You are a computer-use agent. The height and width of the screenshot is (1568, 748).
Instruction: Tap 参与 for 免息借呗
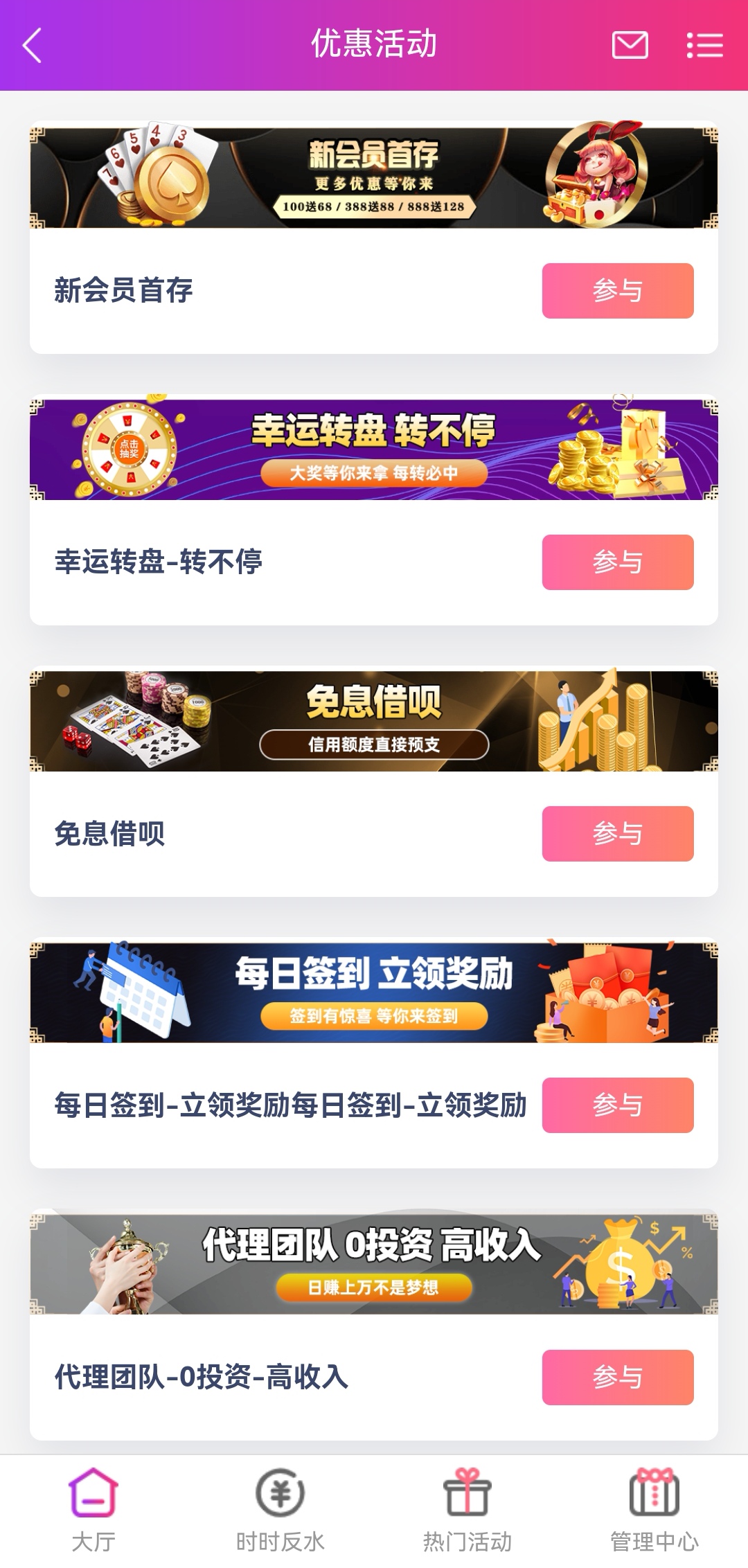coord(617,834)
